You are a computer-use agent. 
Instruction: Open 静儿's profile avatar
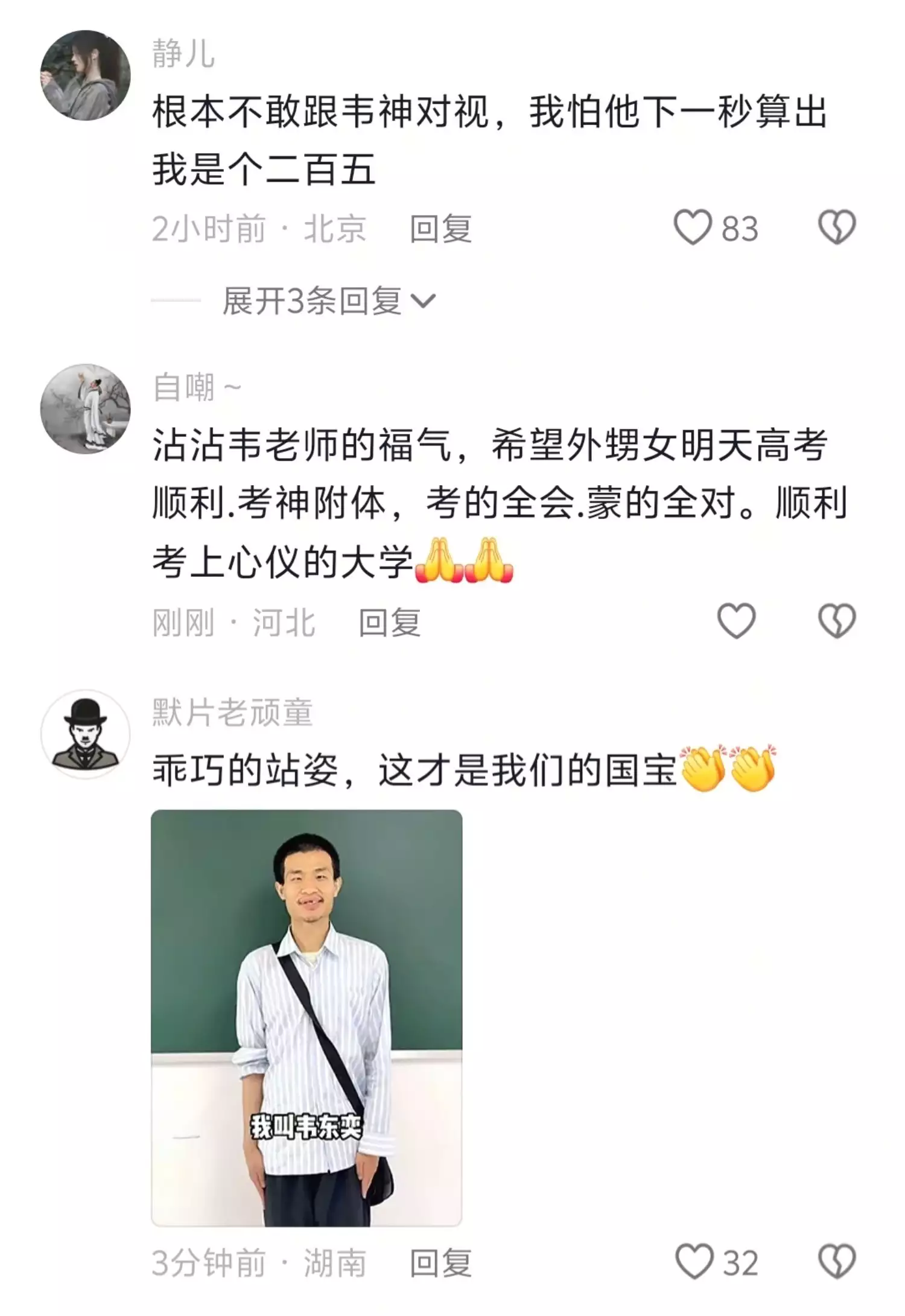(x=85, y=75)
